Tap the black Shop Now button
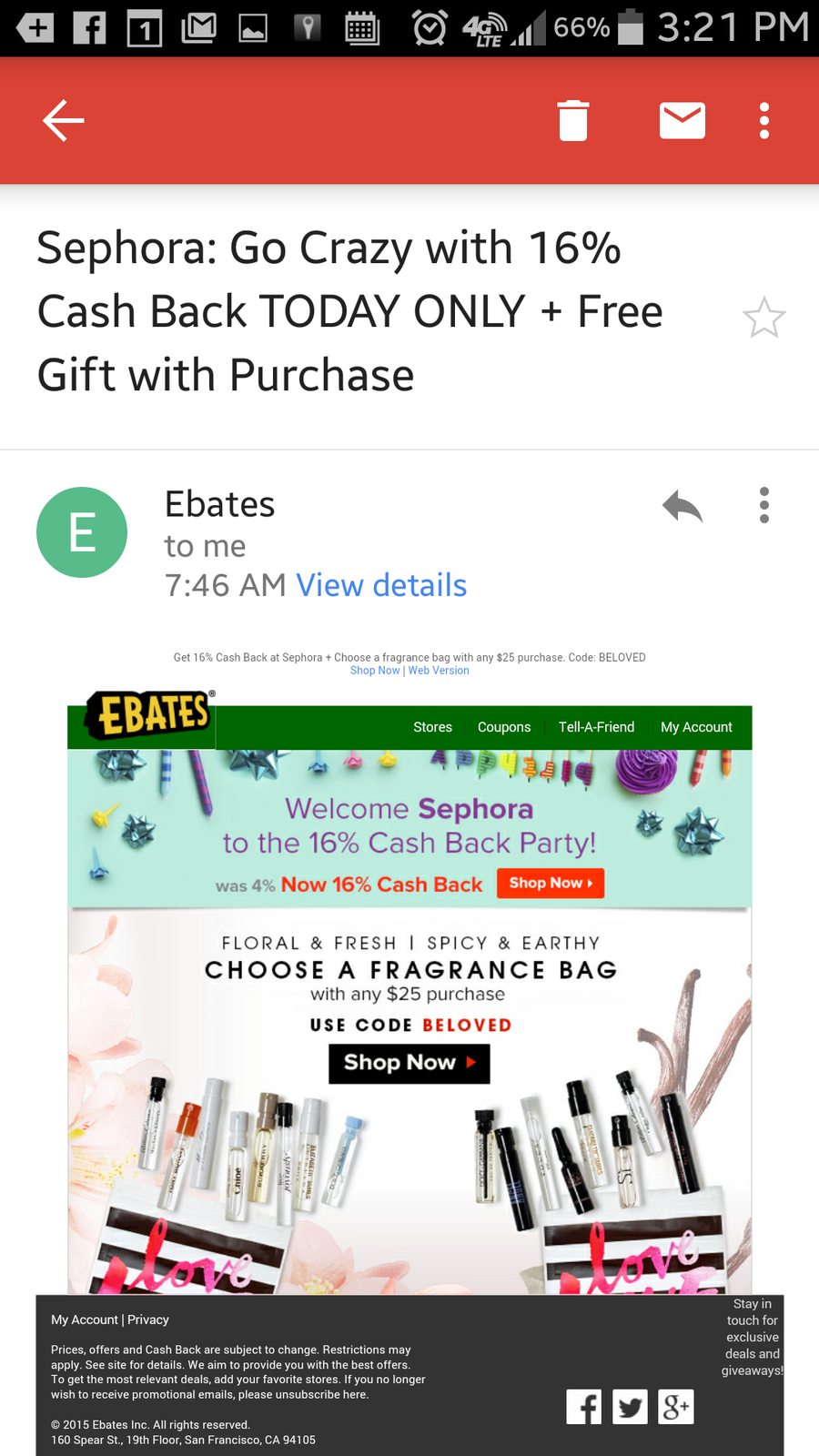 [x=409, y=1063]
